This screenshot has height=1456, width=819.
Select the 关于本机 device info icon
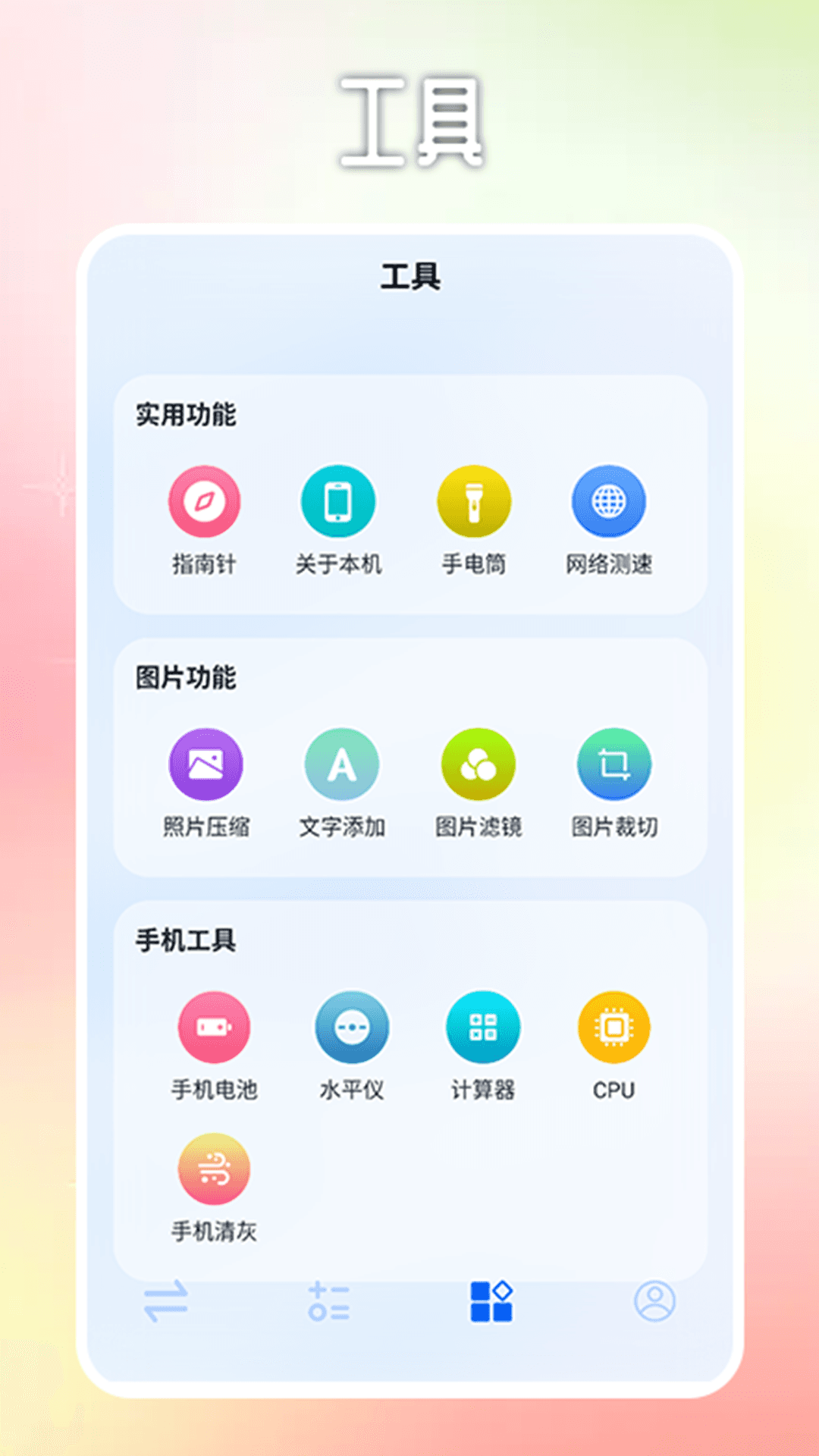339,500
